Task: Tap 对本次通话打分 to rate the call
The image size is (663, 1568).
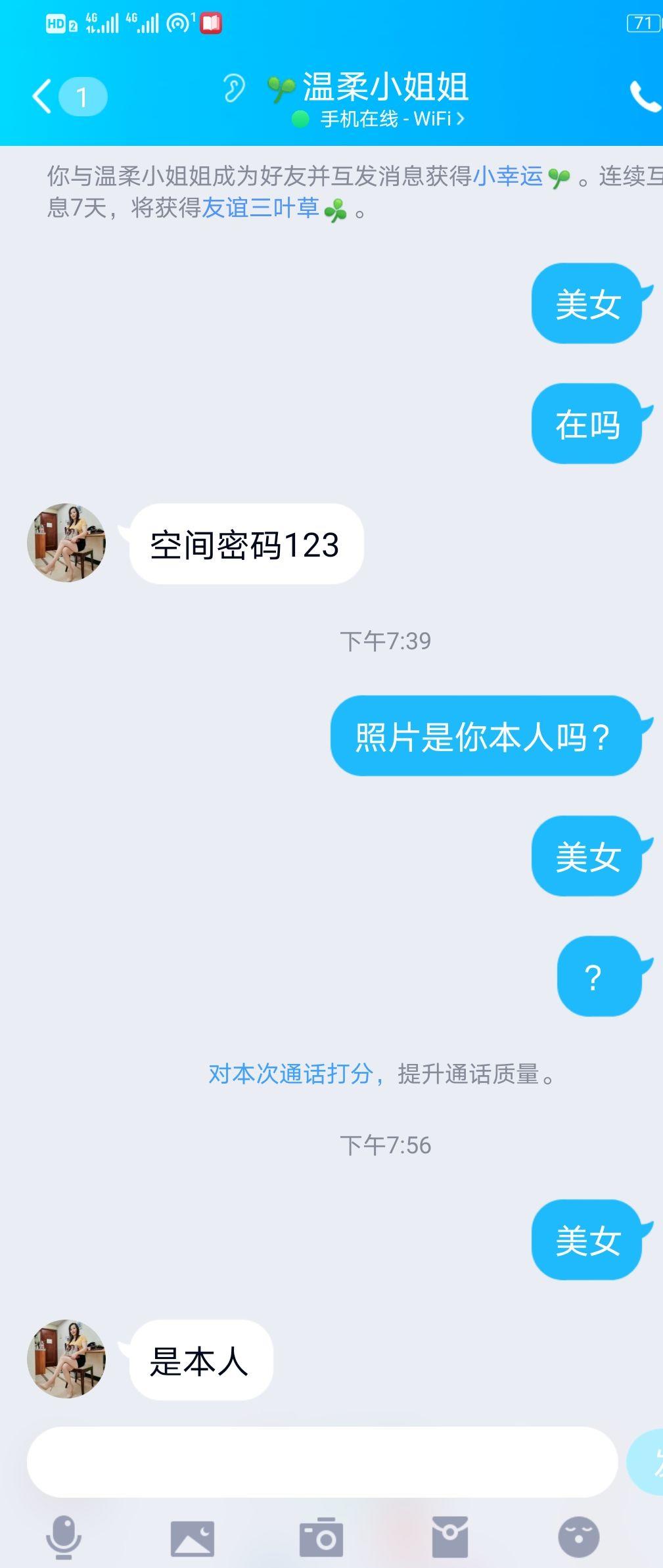Action: (290, 1074)
